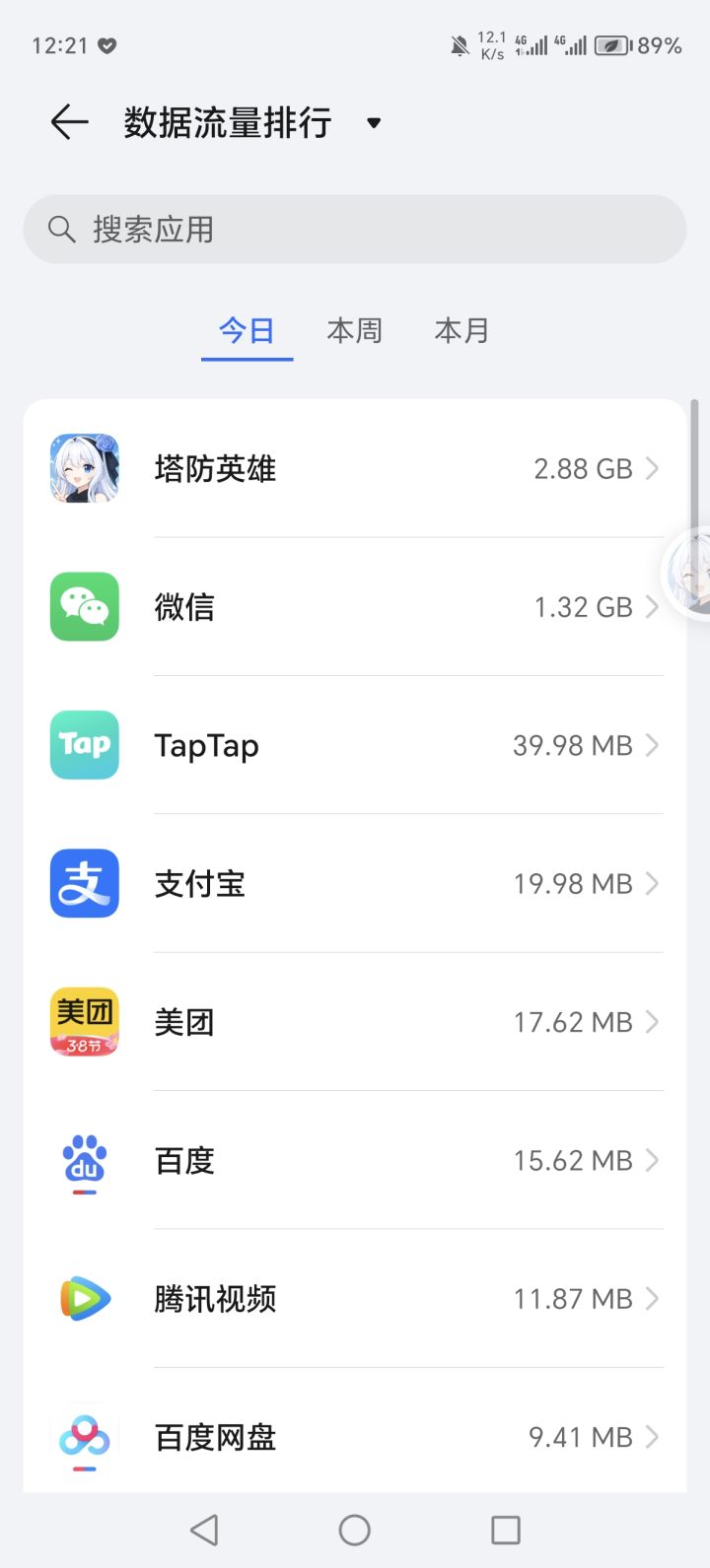Open the 支付宝 Alipay app icon
710x1568 pixels.
[84, 883]
